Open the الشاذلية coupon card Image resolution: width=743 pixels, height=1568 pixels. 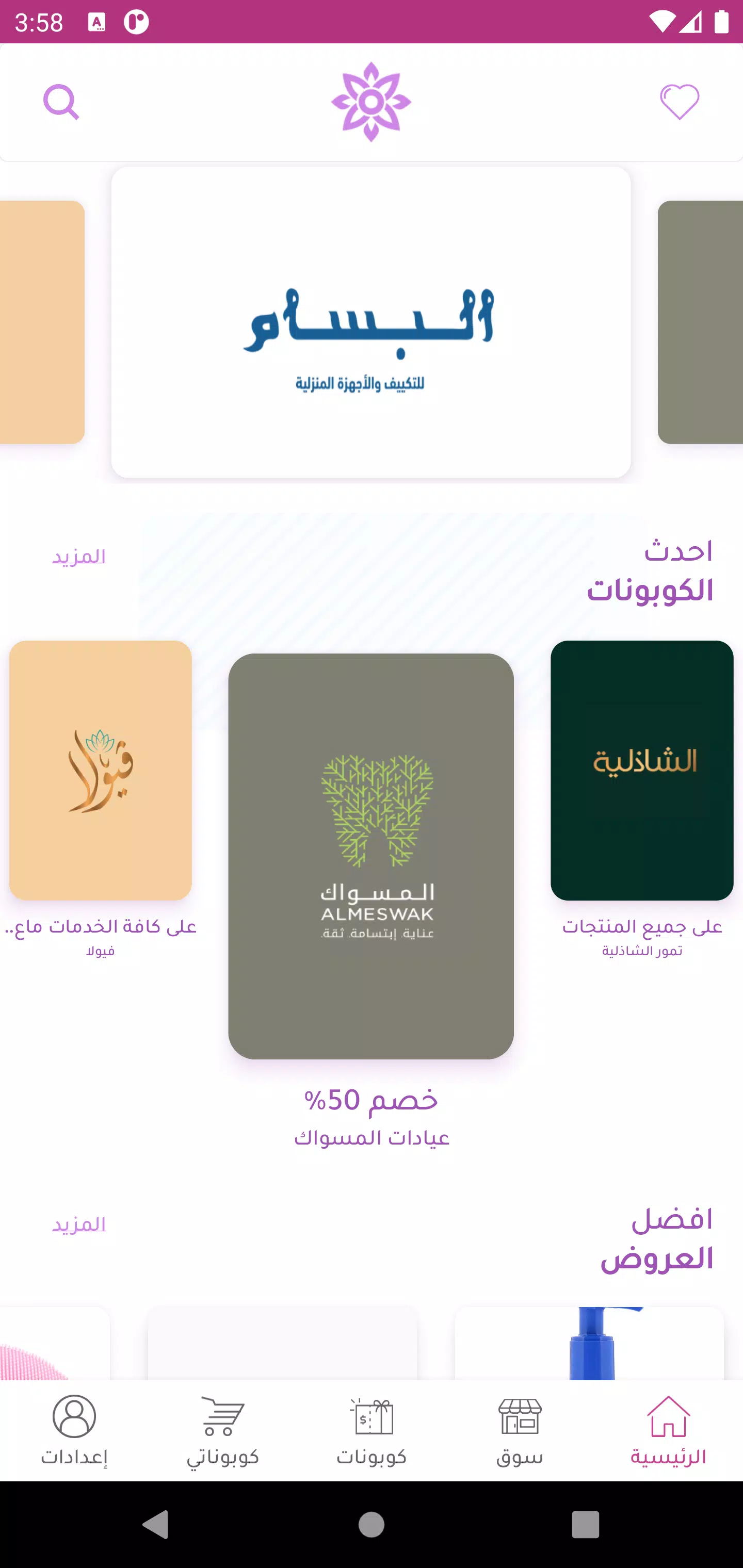(x=641, y=770)
